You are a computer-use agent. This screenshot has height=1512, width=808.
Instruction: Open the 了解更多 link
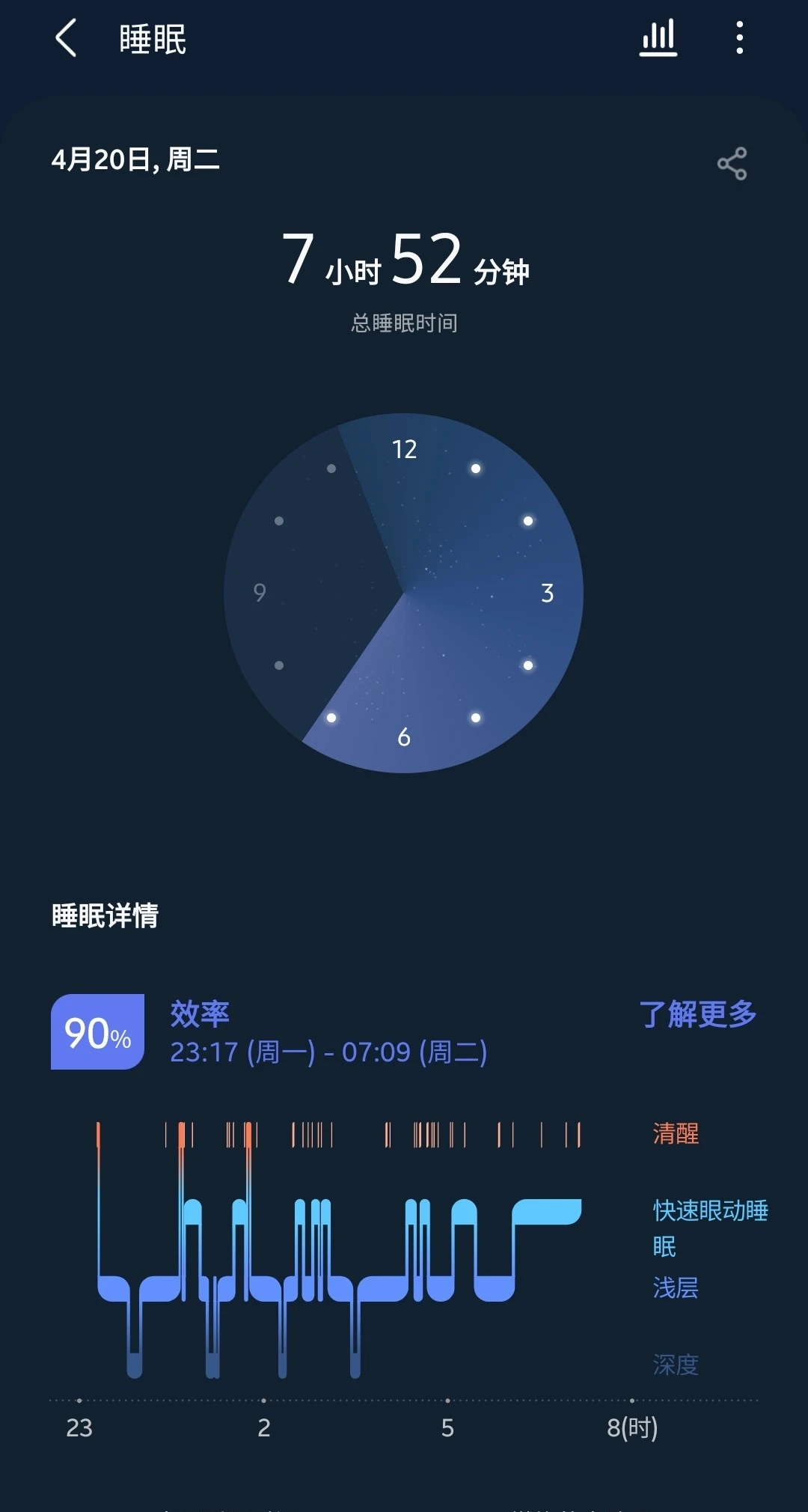698,1013
